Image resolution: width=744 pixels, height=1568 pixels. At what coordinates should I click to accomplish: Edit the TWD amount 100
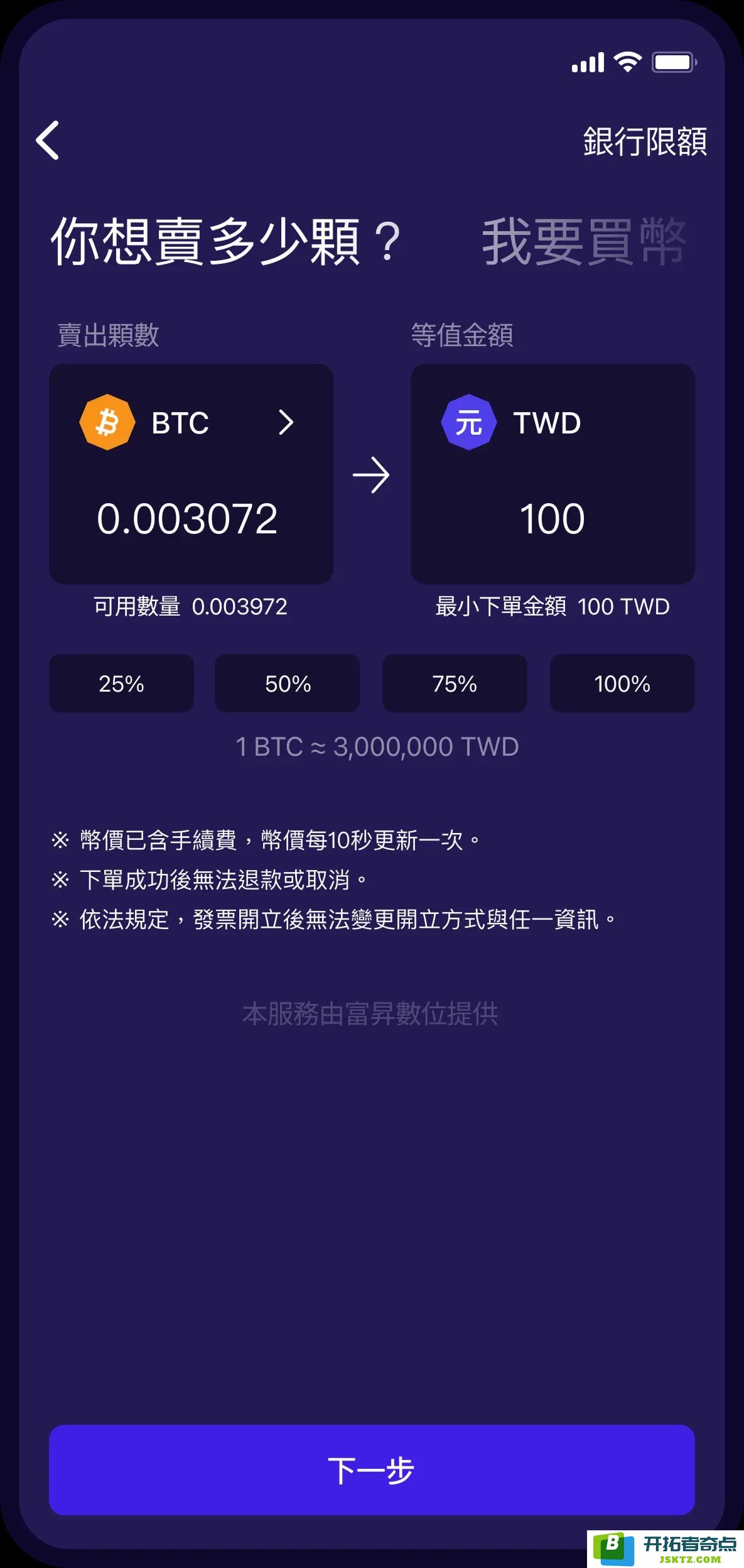(x=552, y=520)
